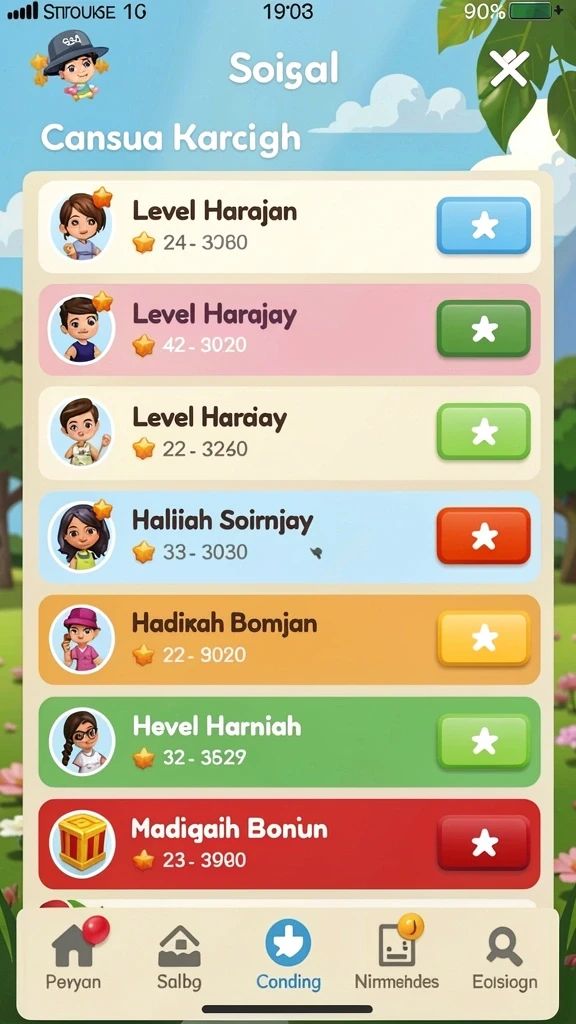Screen dimensions: 576x1024
Task: Tap the red star button for Haliiah Soirnjay
Action: pyautogui.click(x=483, y=536)
